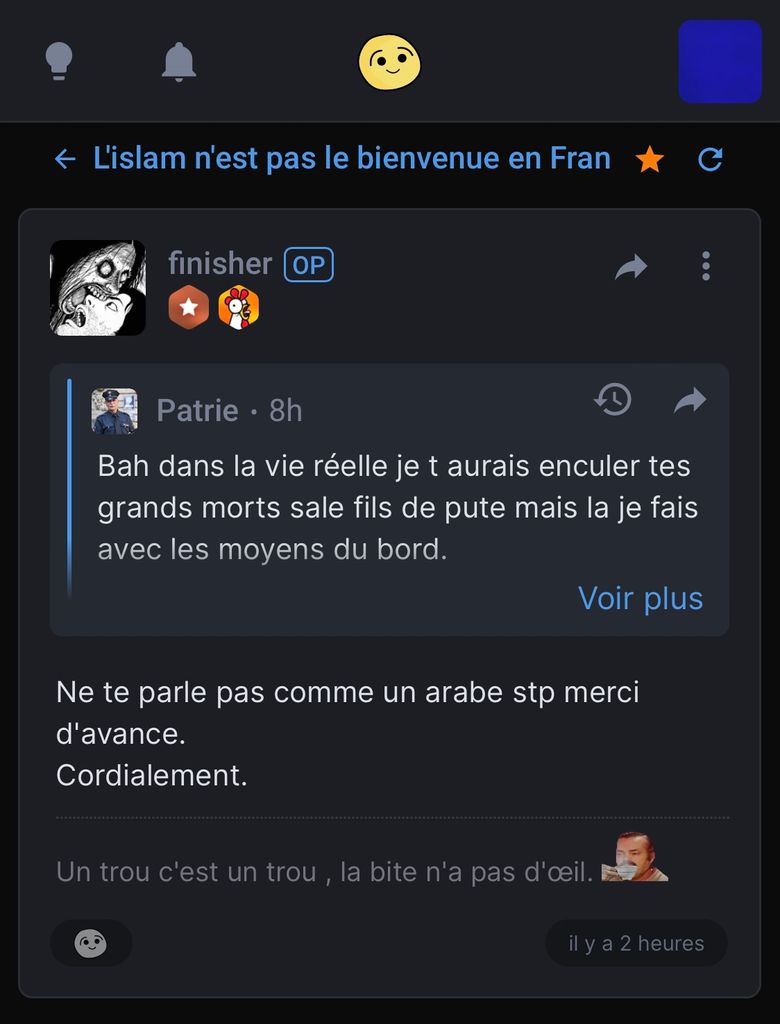Share finisher's post
Screen dimensions: 780x1024
coord(631,266)
